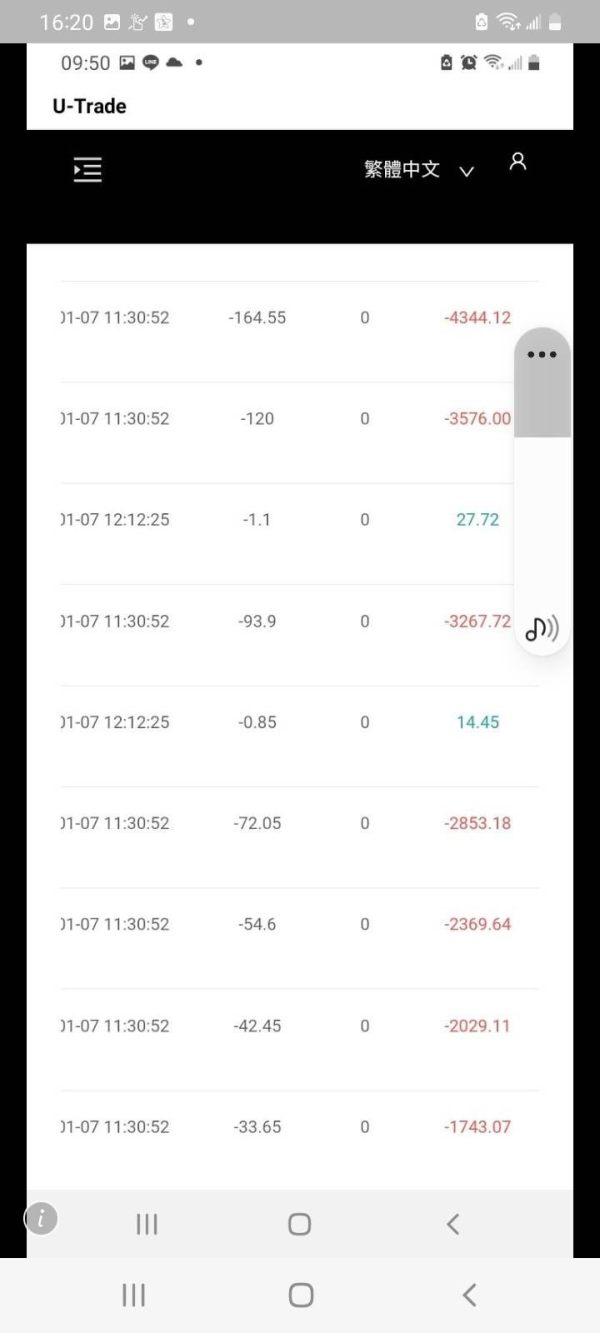The height and width of the screenshot is (1333, 600).
Task: Tap the floating sound note icon
Action: pyautogui.click(x=542, y=628)
